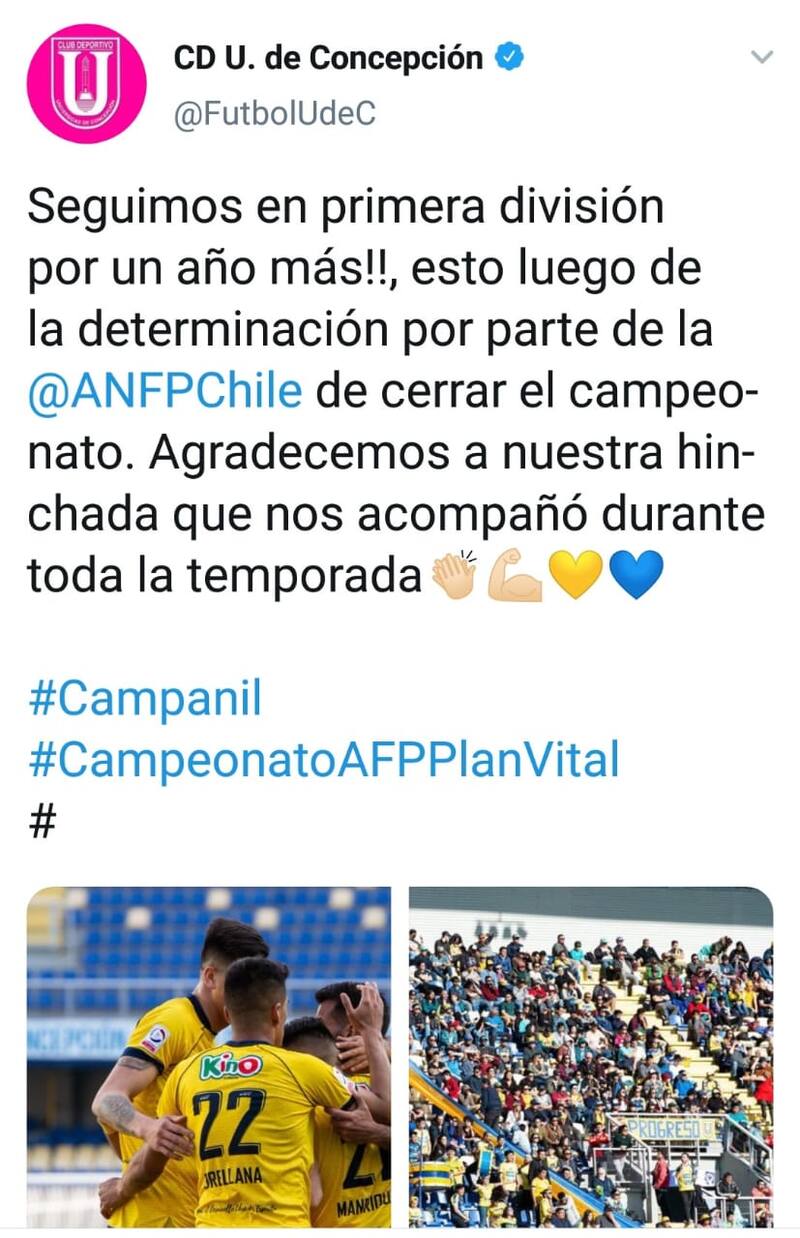
Task: Open CD U. de Concepción profile picture
Action: coord(86,84)
